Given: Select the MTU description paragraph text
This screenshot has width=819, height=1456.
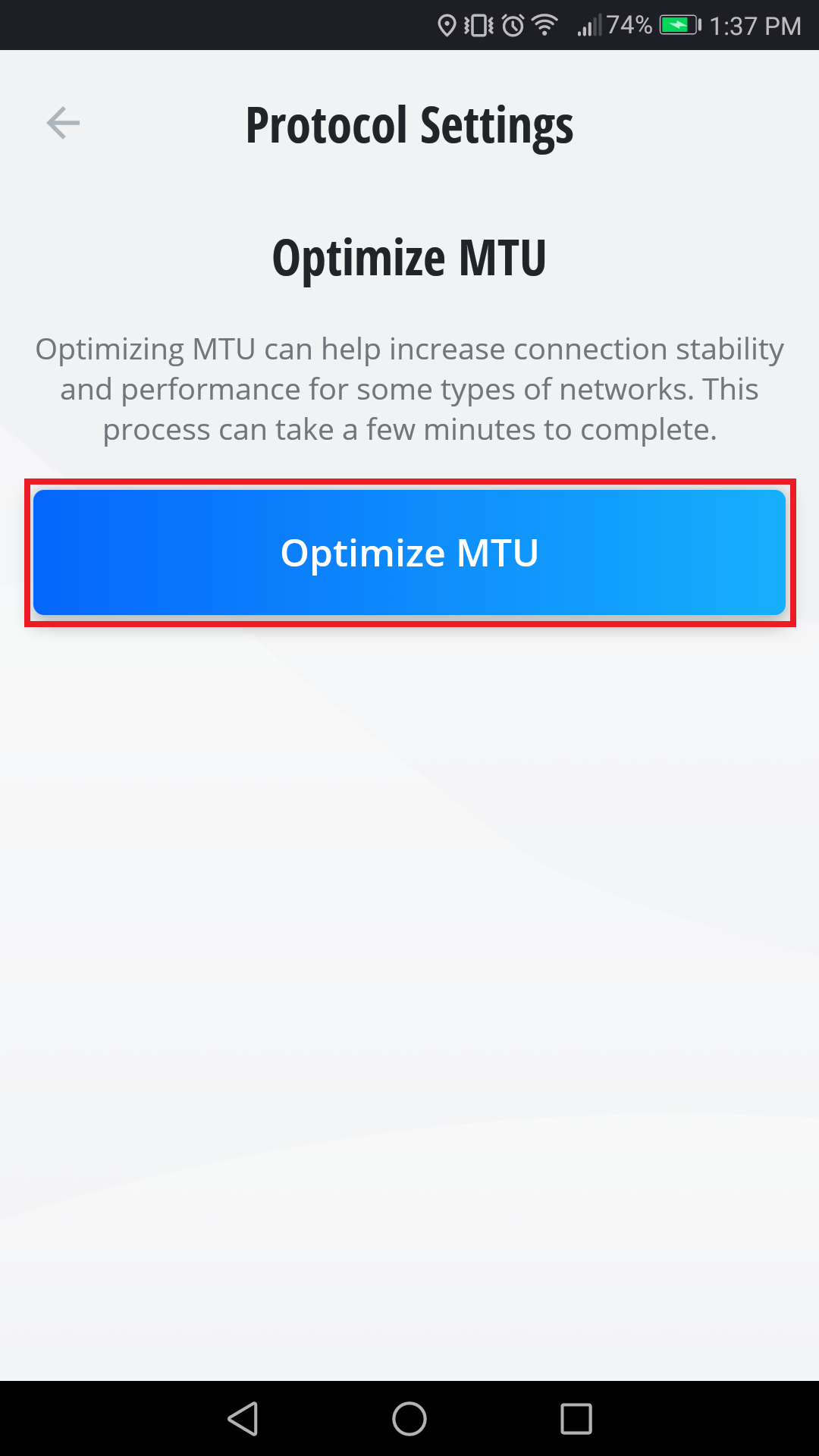Looking at the screenshot, I should click(x=409, y=389).
